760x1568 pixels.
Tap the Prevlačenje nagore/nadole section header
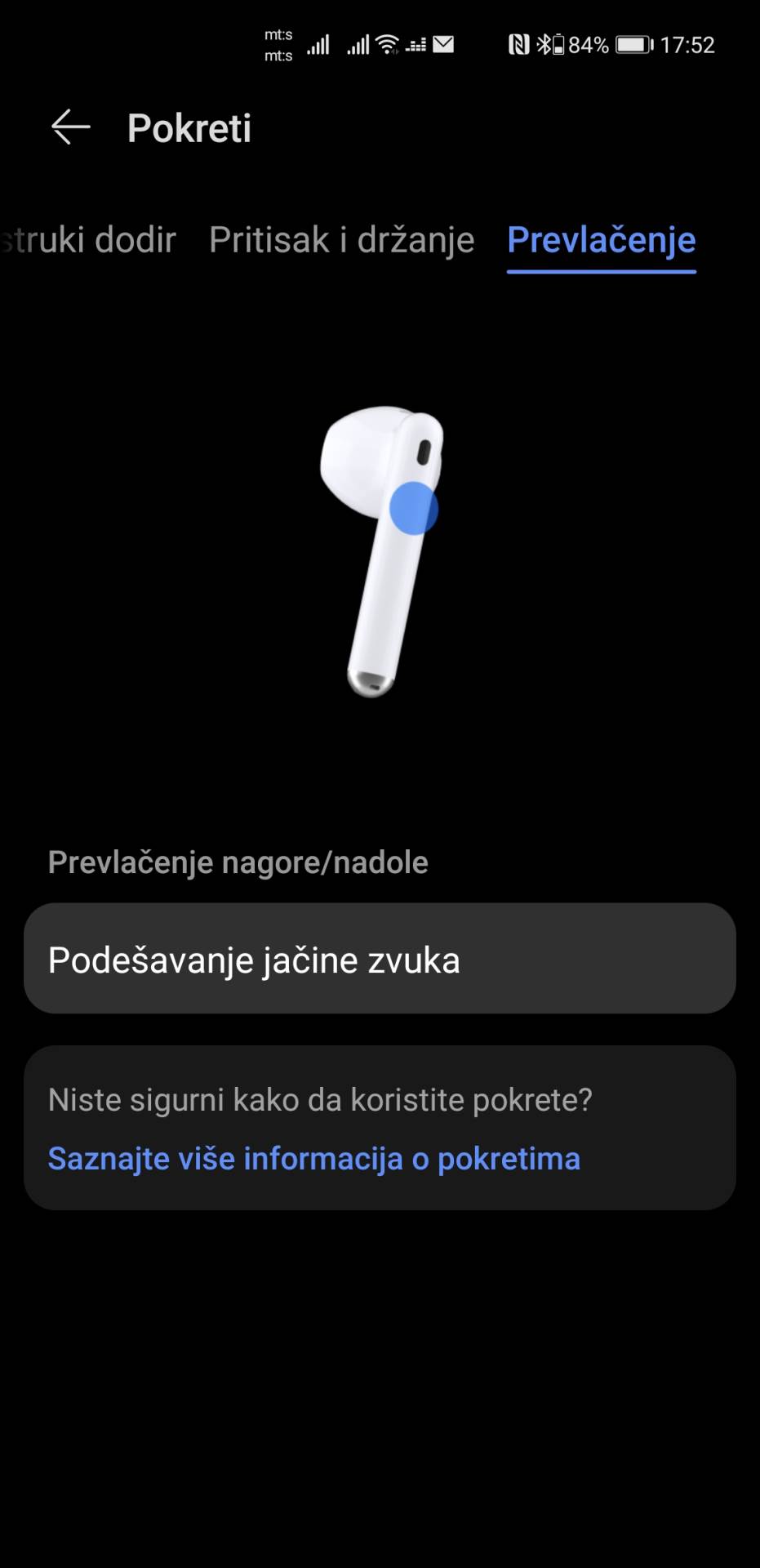pyautogui.click(x=238, y=862)
